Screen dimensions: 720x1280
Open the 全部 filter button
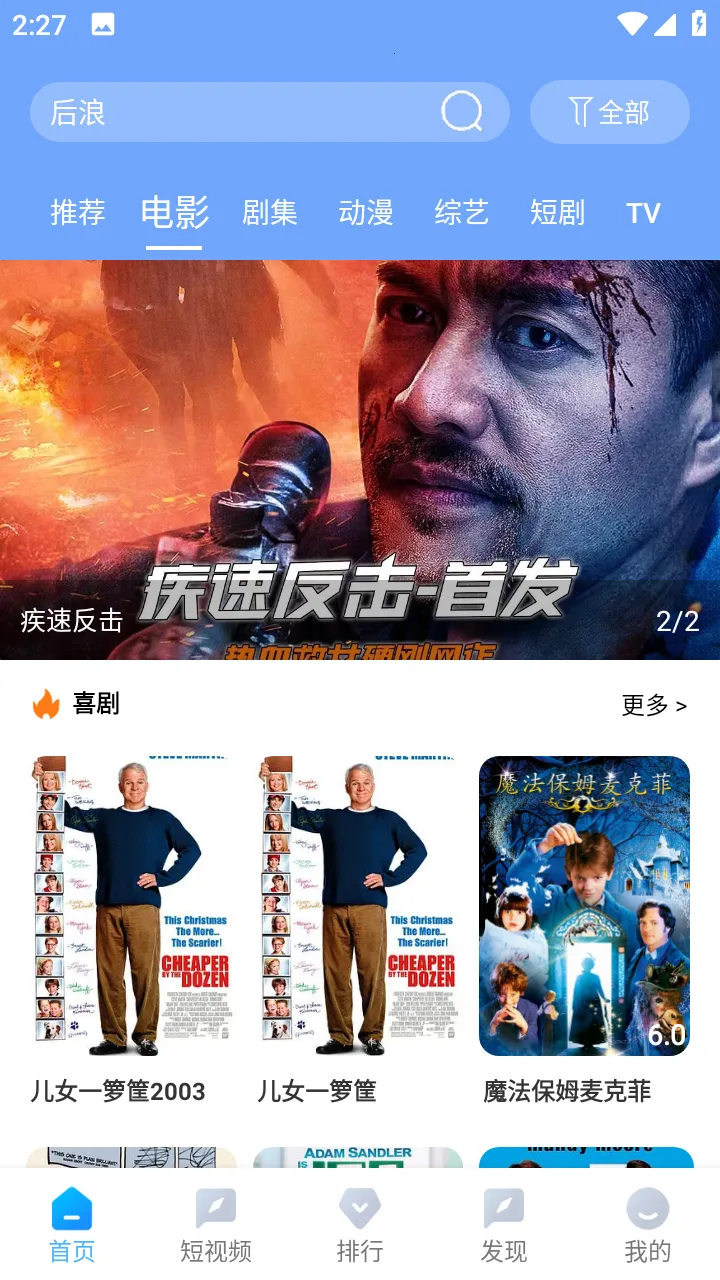(x=609, y=112)
